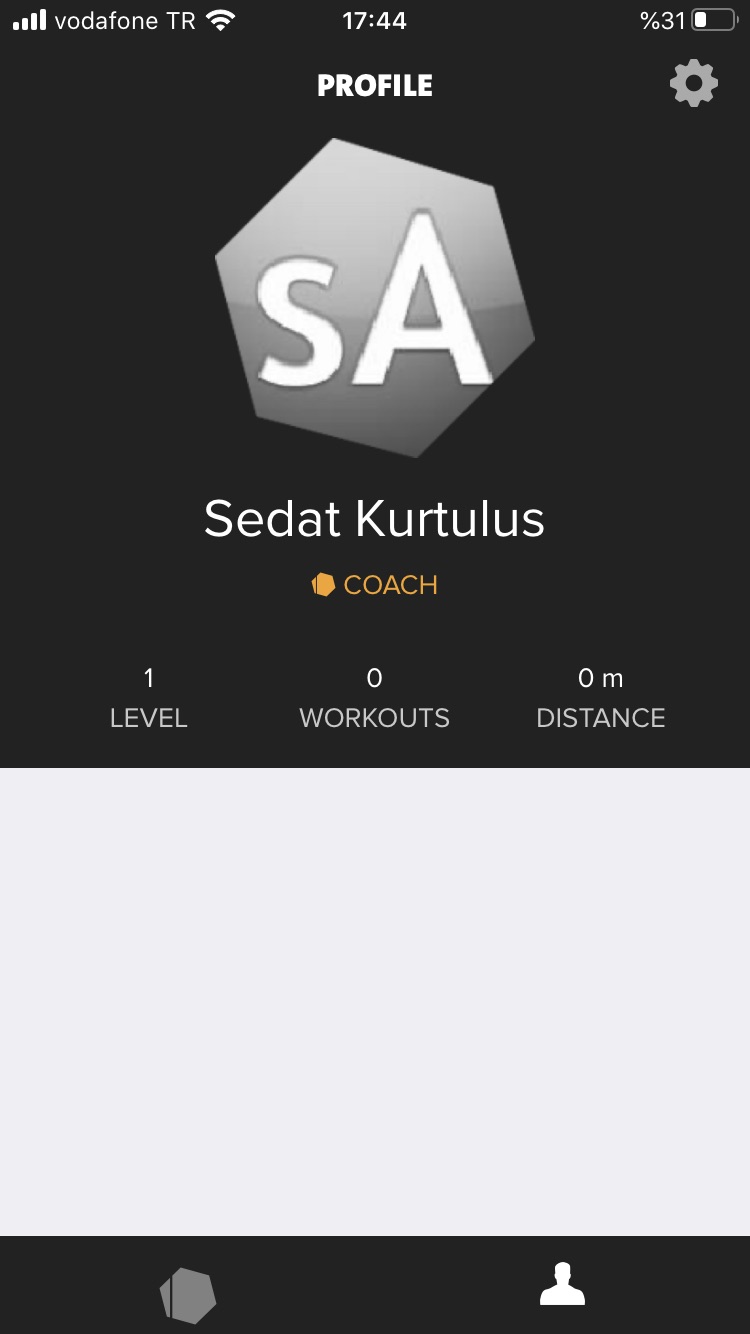Image resolution: width=750 pixels, height=1334 pixels.
Task: Open the settings gear
Action: (694, 84)
